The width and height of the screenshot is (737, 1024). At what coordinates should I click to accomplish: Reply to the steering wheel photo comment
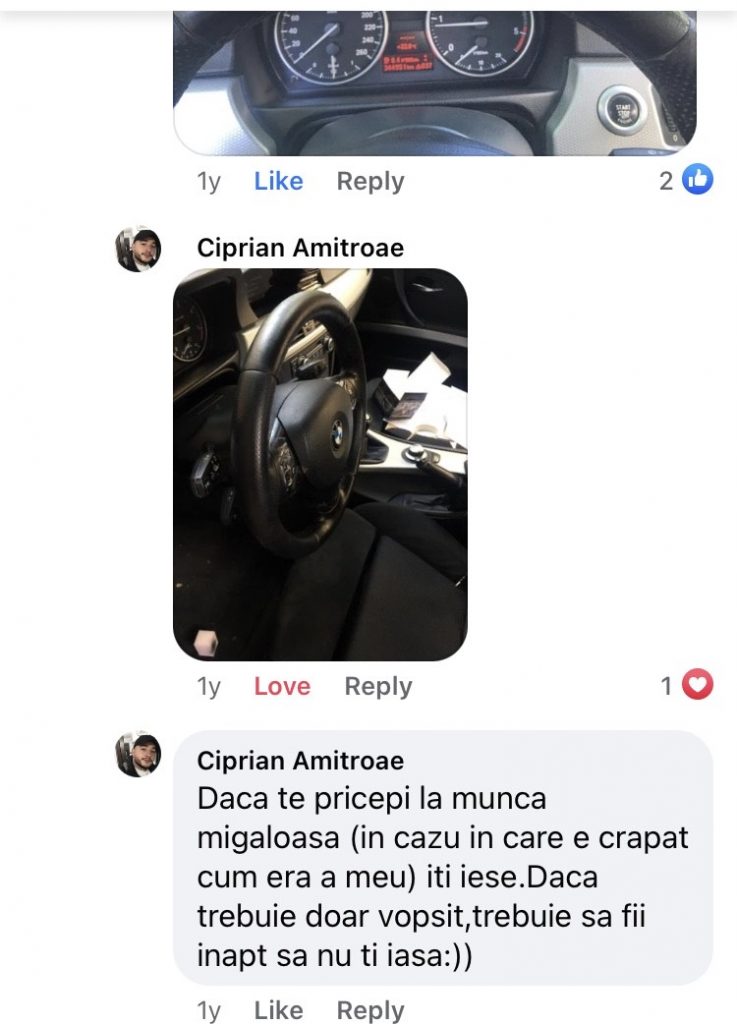(378, 686)
